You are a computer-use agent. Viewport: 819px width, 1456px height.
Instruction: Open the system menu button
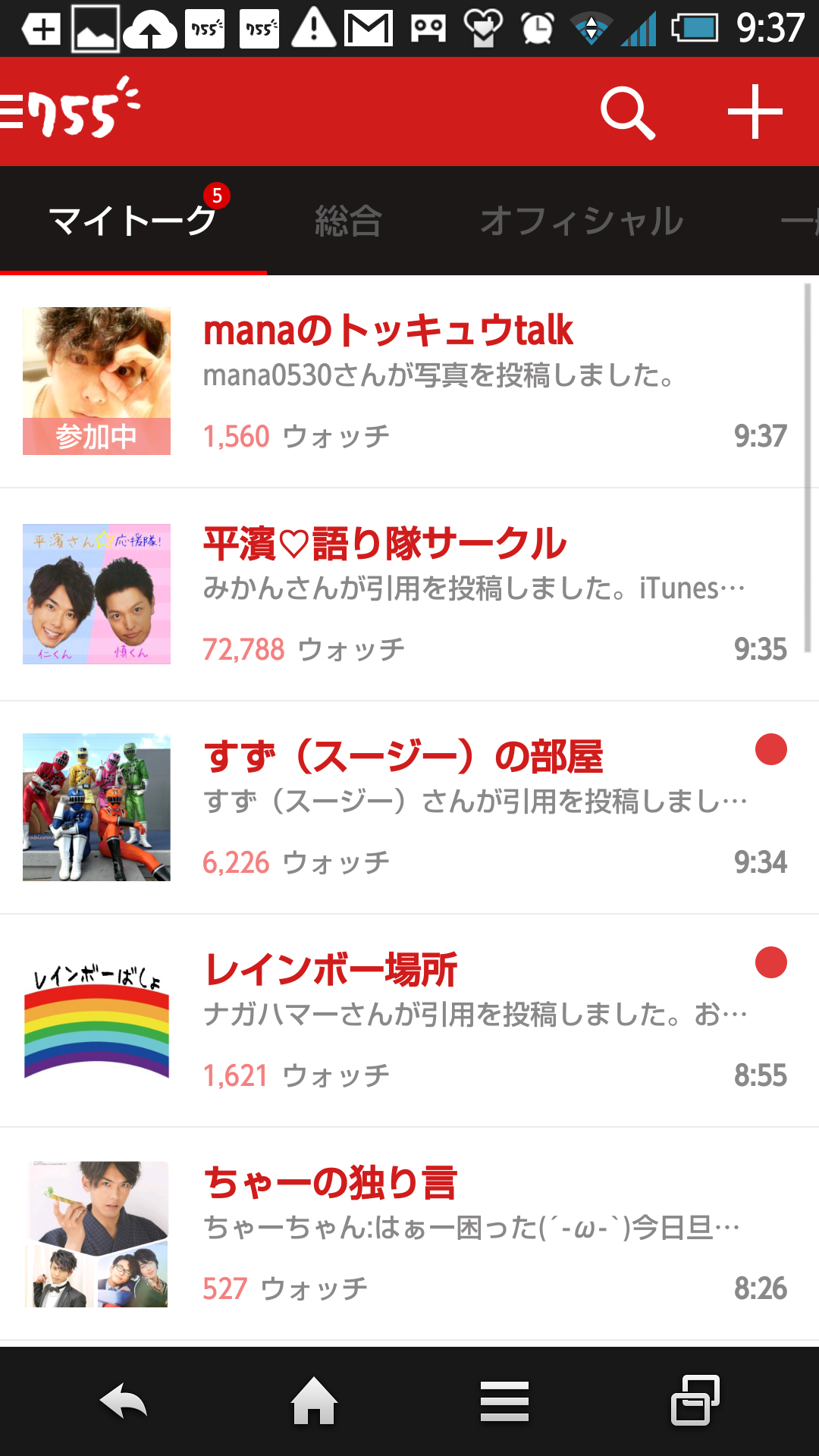click(x=504, y=1401)
